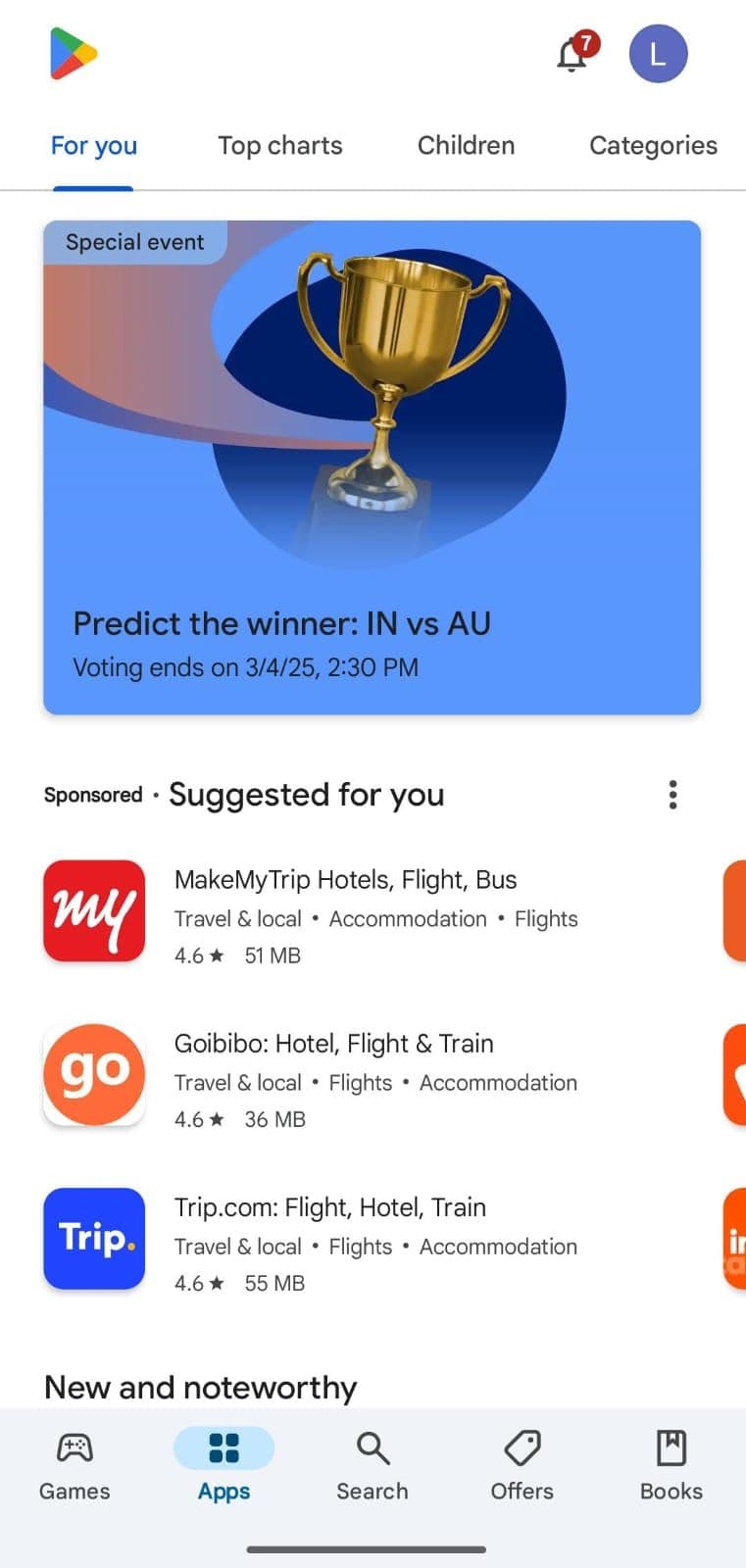The height and width of the screenshot is (1568, 746).
Task: Open the account profile avatar
Action: pyautogui.click(x=658, y=54)
